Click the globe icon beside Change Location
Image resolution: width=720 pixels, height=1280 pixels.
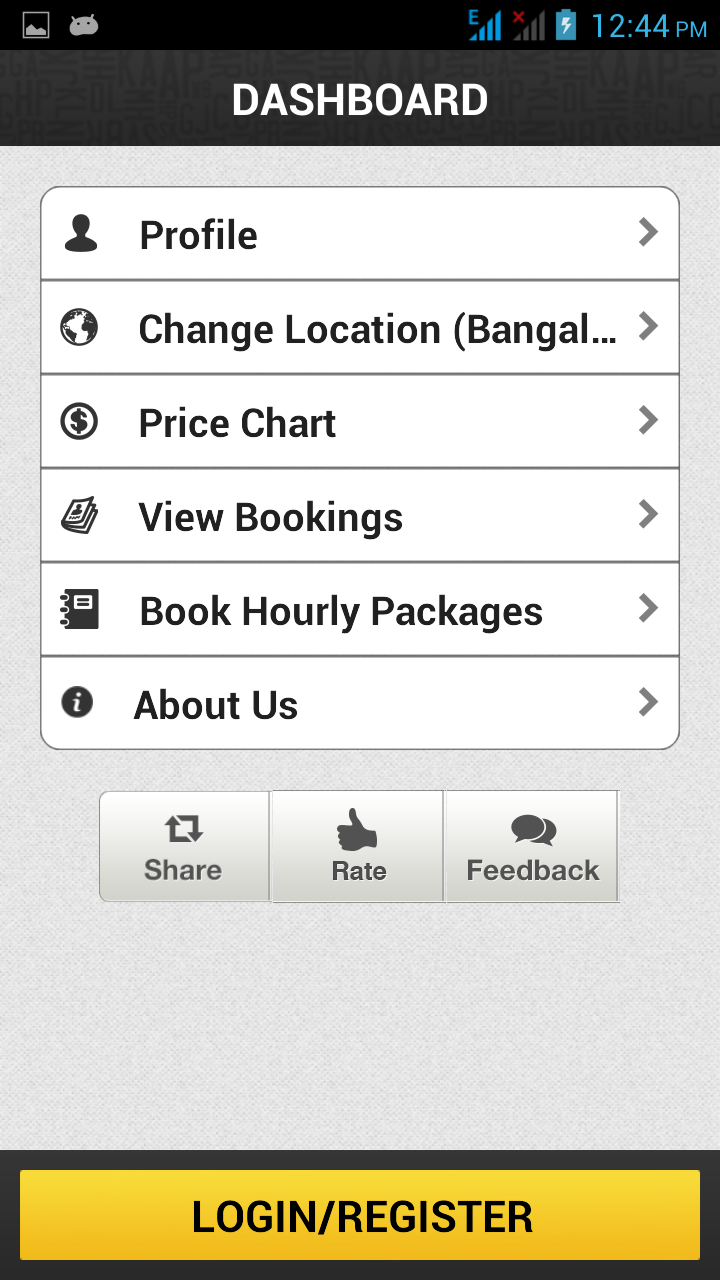[80, 326]
